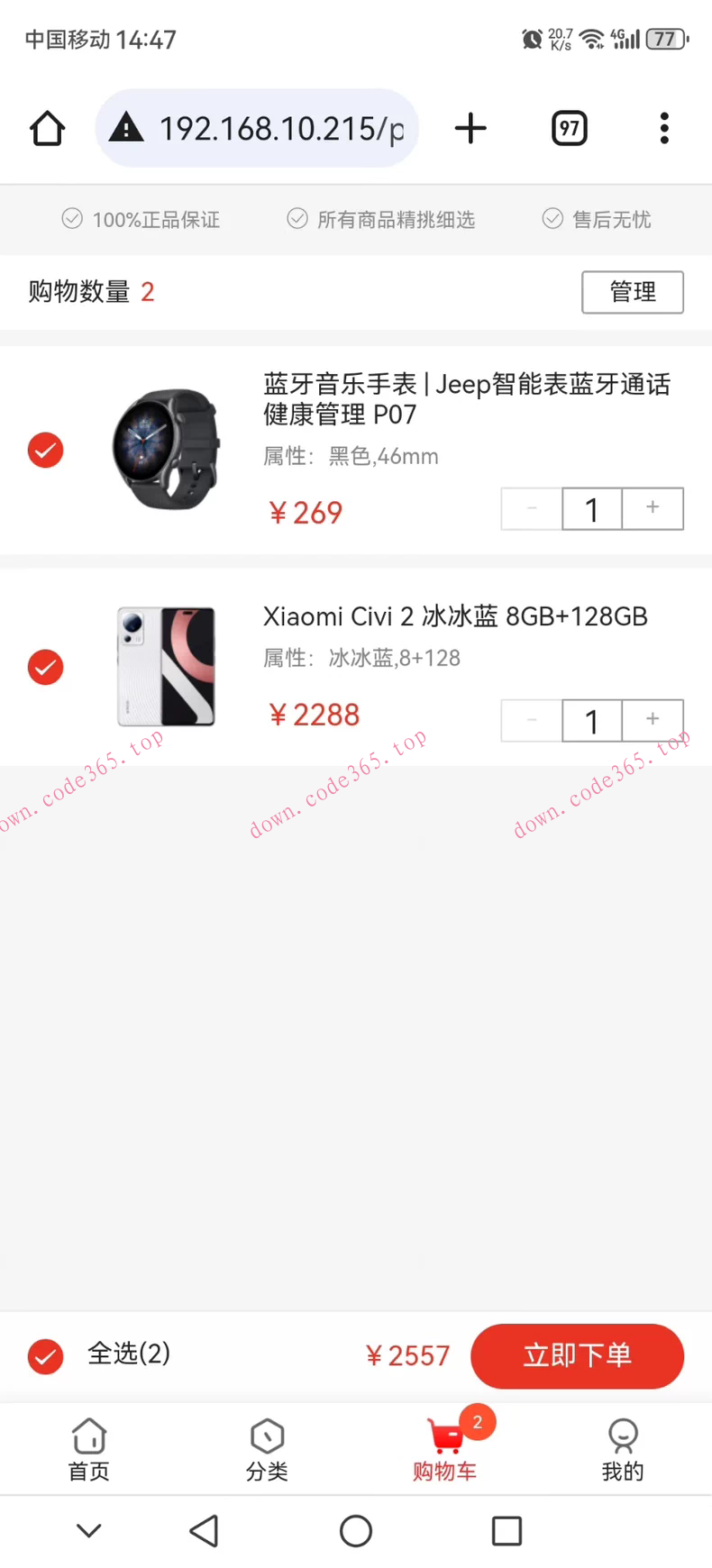Screen dimensions: 712x1568
Task: Click the browser home icon
Action: point(47,128)
